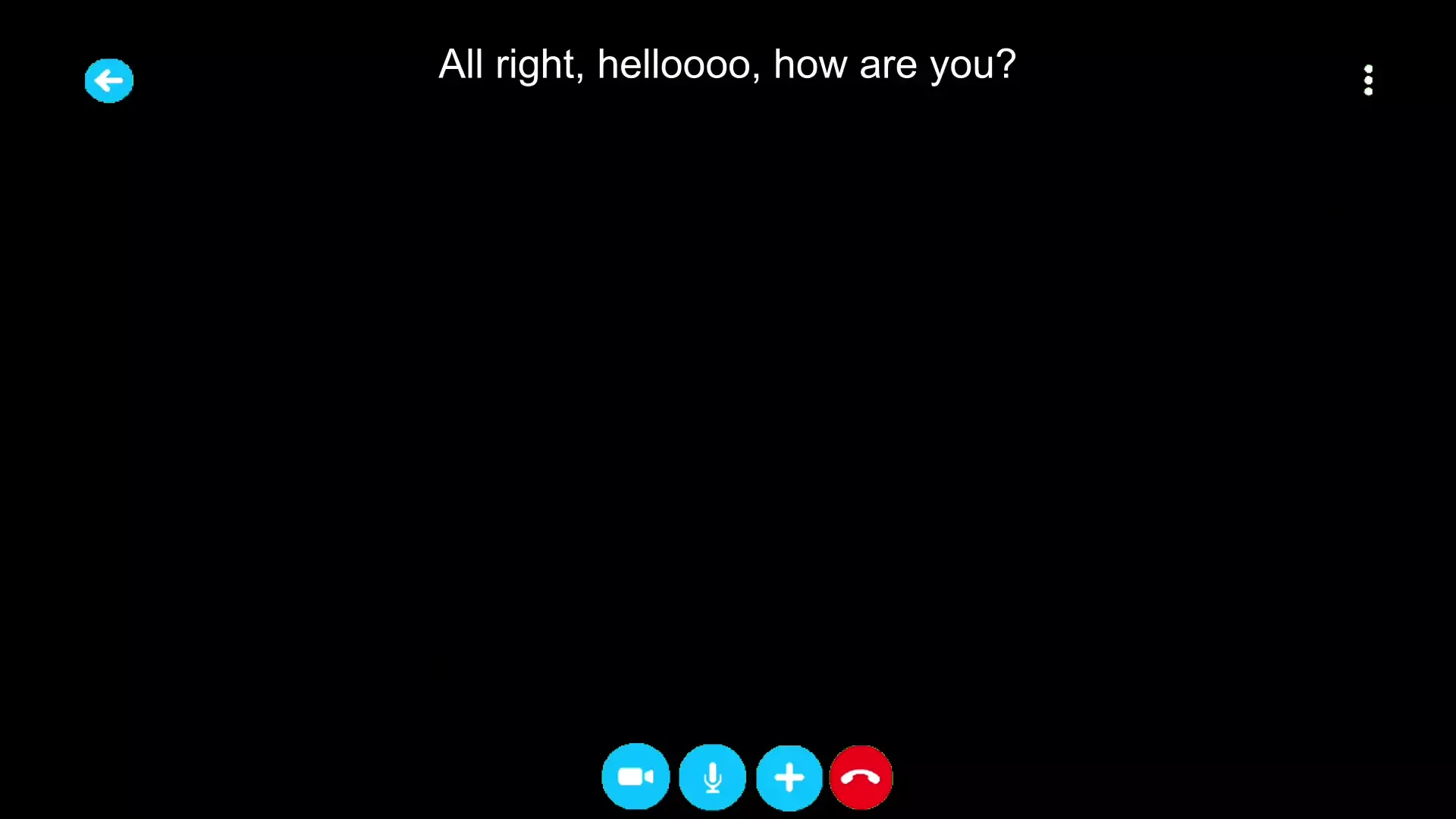
Task: Toggle the video camera button
Action: point(635,777)
